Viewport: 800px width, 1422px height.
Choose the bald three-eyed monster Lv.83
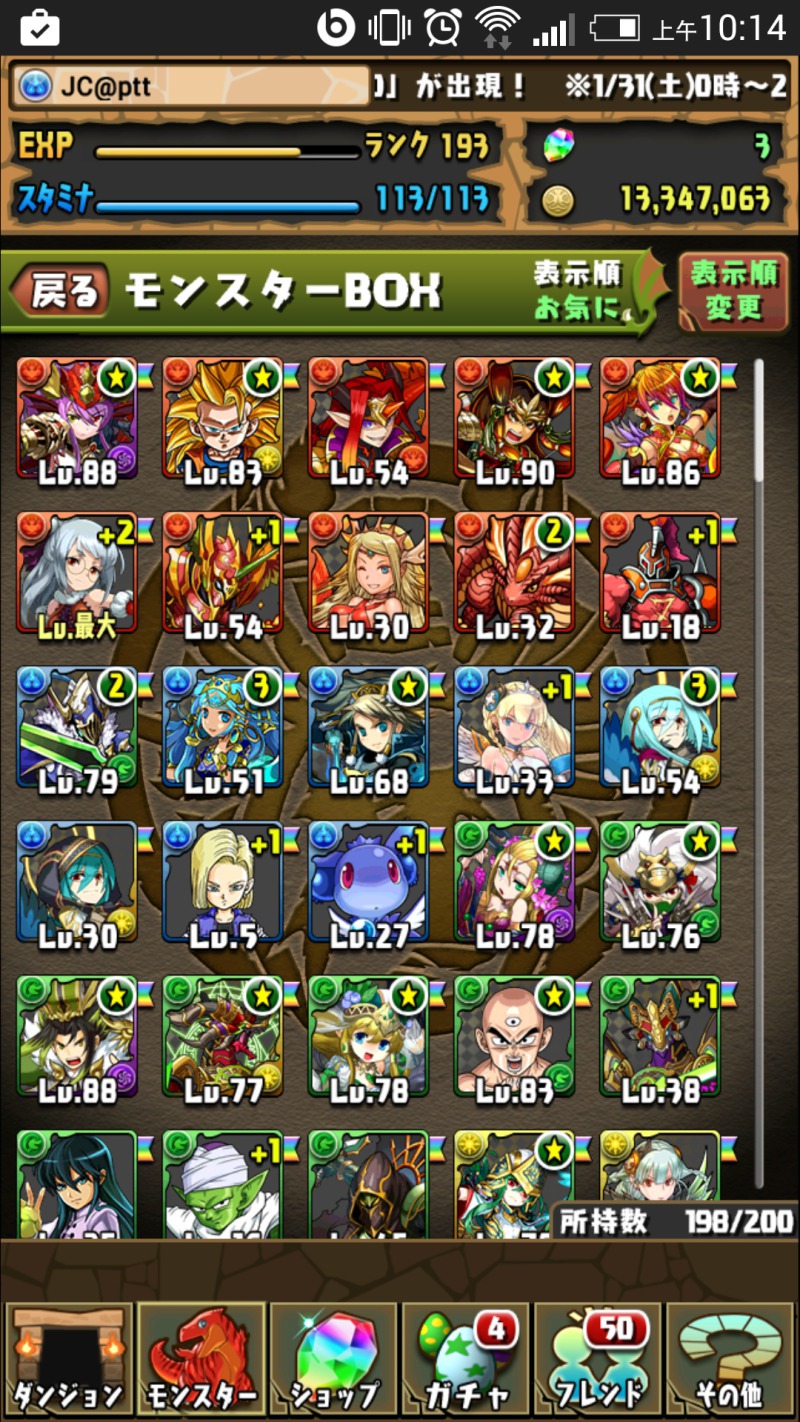coord(516,1038)
